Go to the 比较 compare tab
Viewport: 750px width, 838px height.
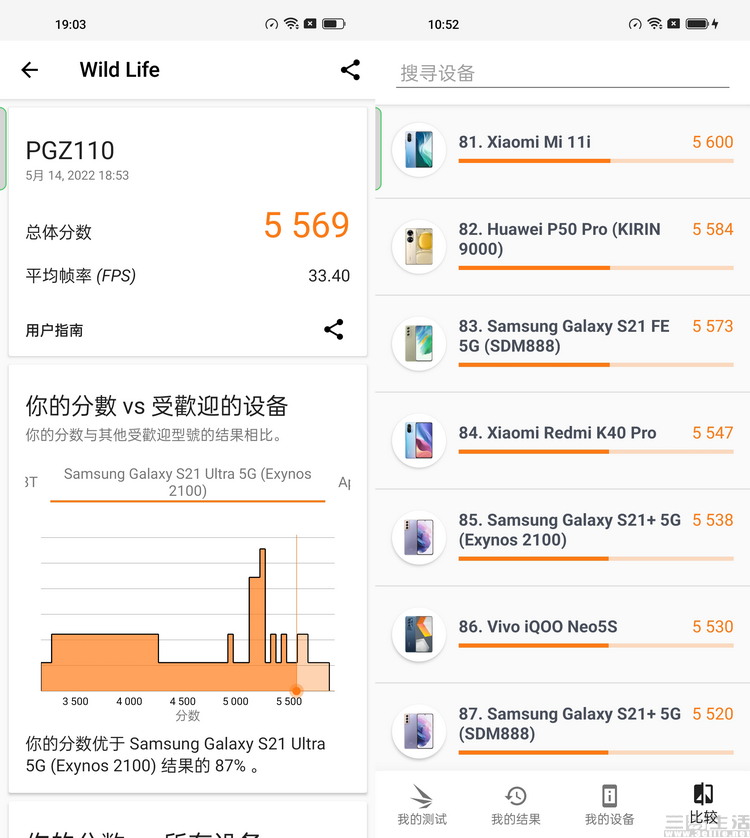pyautogui.click(x=703, y=804)
